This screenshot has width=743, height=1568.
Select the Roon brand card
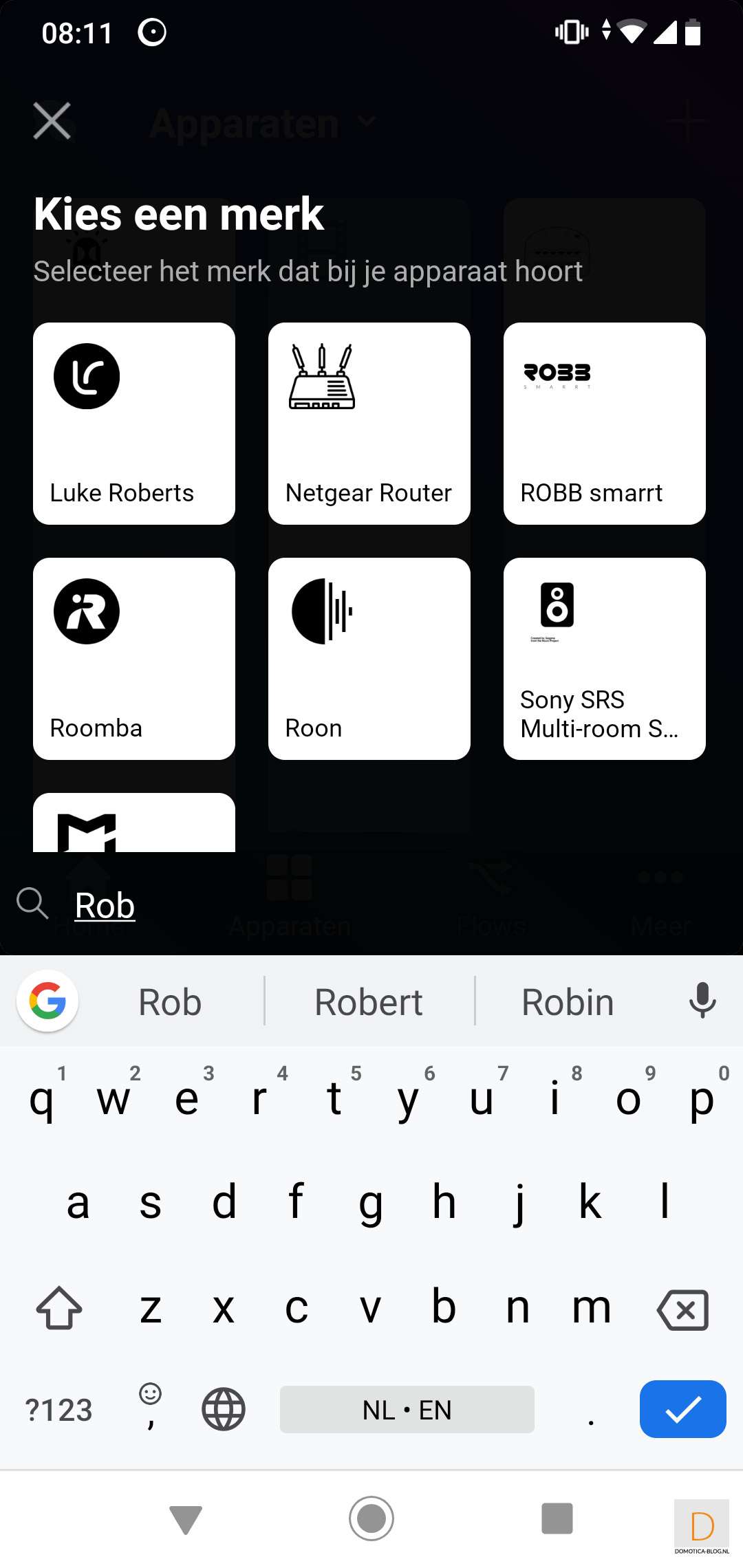pyautogui.click(x=369, y=659)
